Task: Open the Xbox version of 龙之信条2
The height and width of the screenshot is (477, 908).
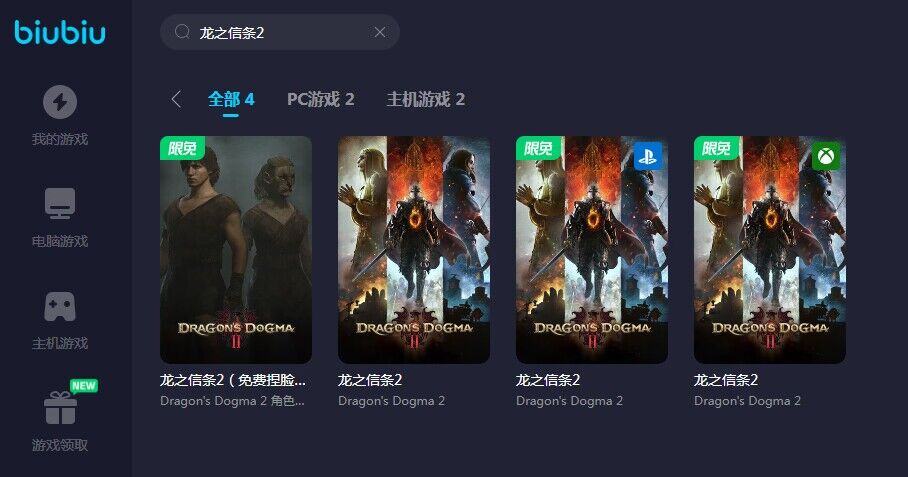Action: click(x=770, y=250)
